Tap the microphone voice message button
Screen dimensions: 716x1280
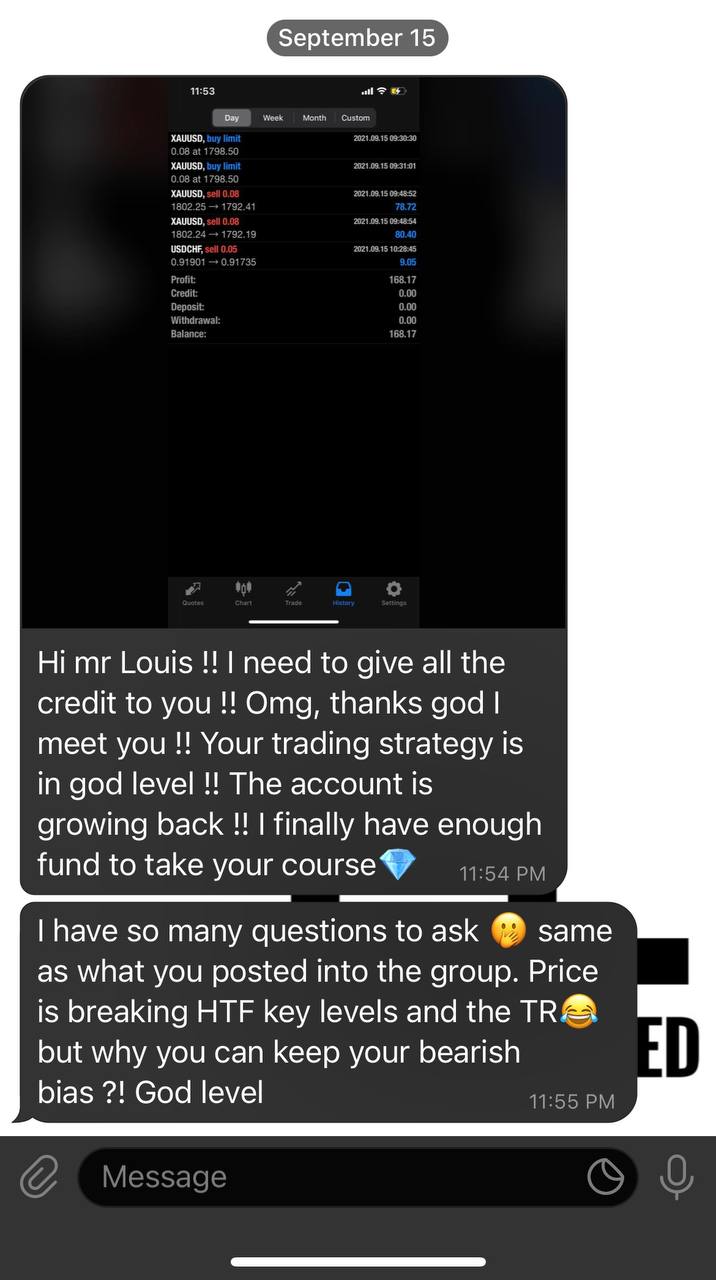(x=677, y=1176)
